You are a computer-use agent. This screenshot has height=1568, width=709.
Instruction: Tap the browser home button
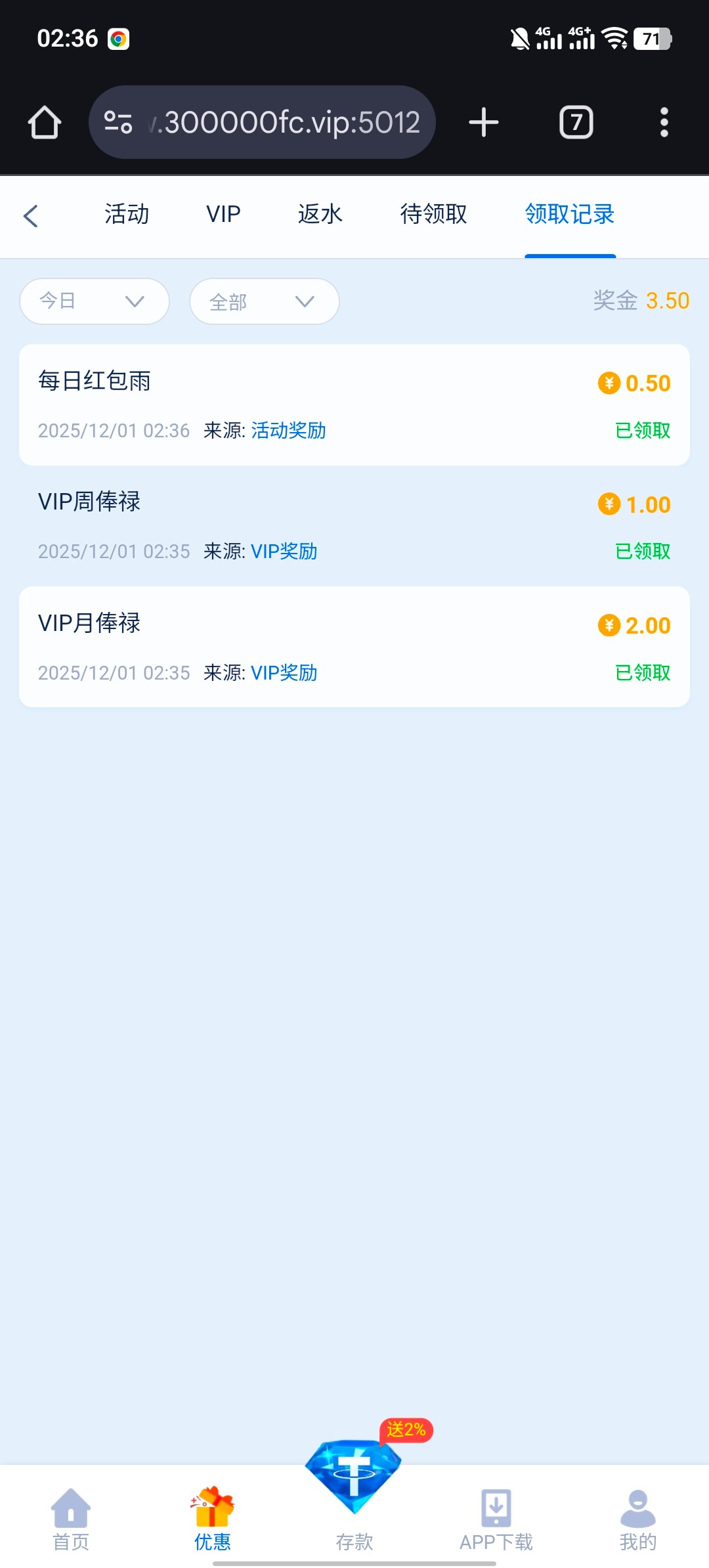[45, 122]
